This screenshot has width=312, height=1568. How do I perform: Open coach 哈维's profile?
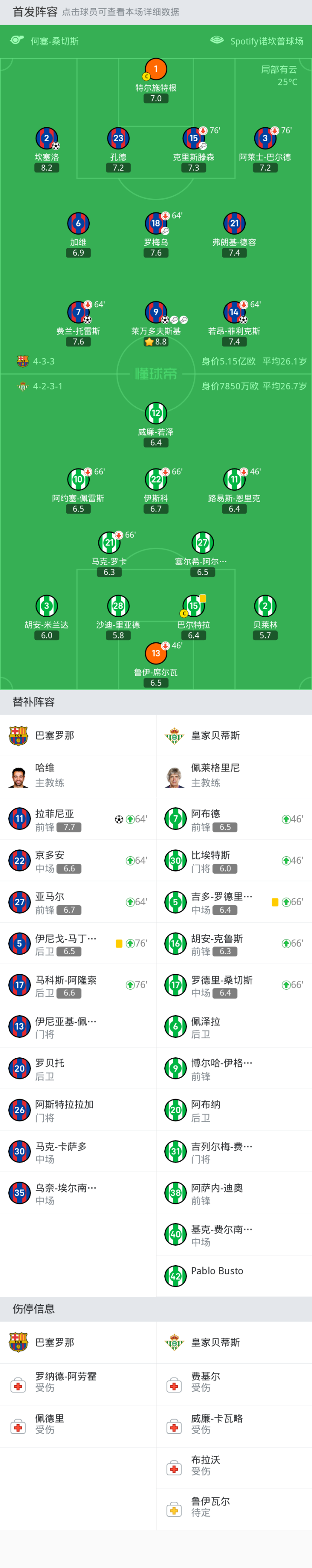coord(78,775)
